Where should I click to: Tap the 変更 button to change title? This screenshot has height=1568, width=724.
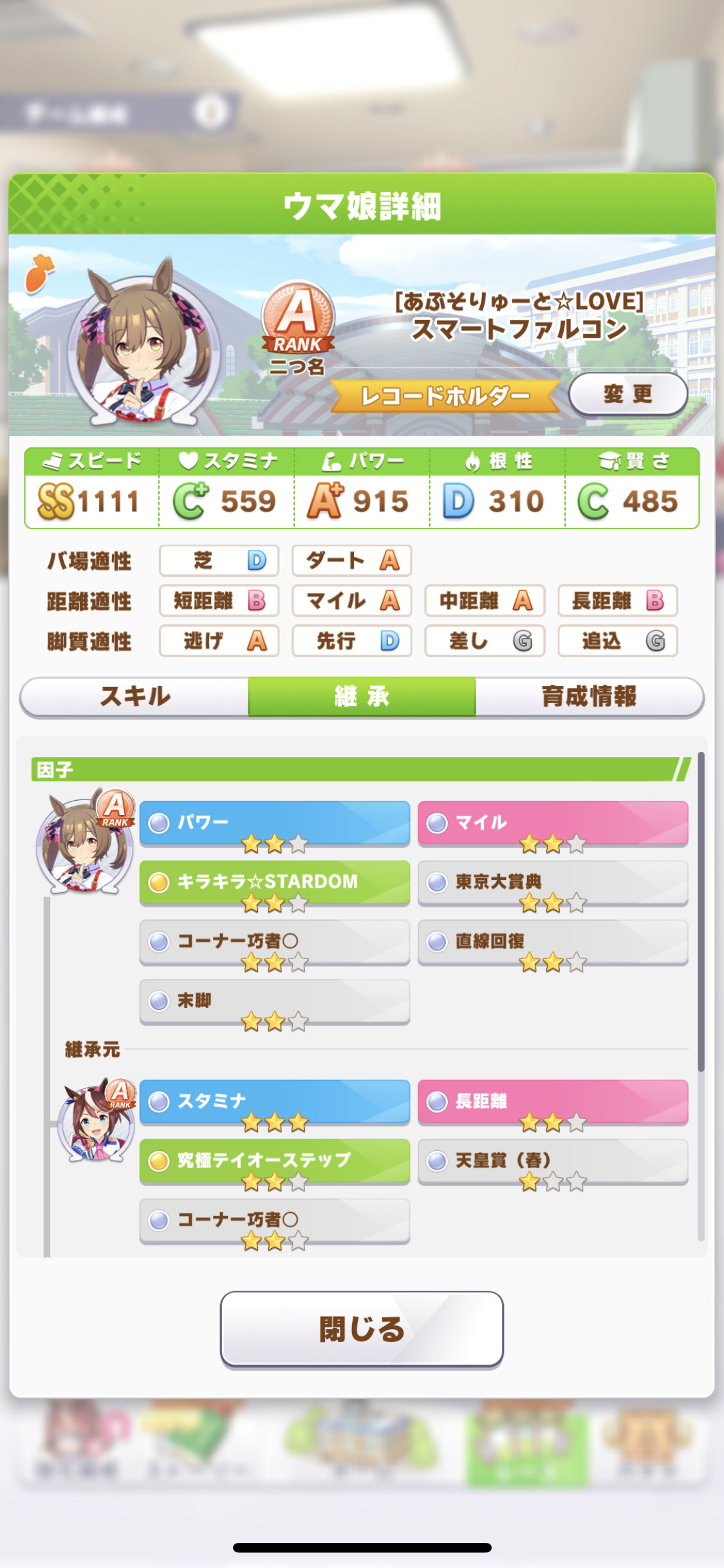628,393
